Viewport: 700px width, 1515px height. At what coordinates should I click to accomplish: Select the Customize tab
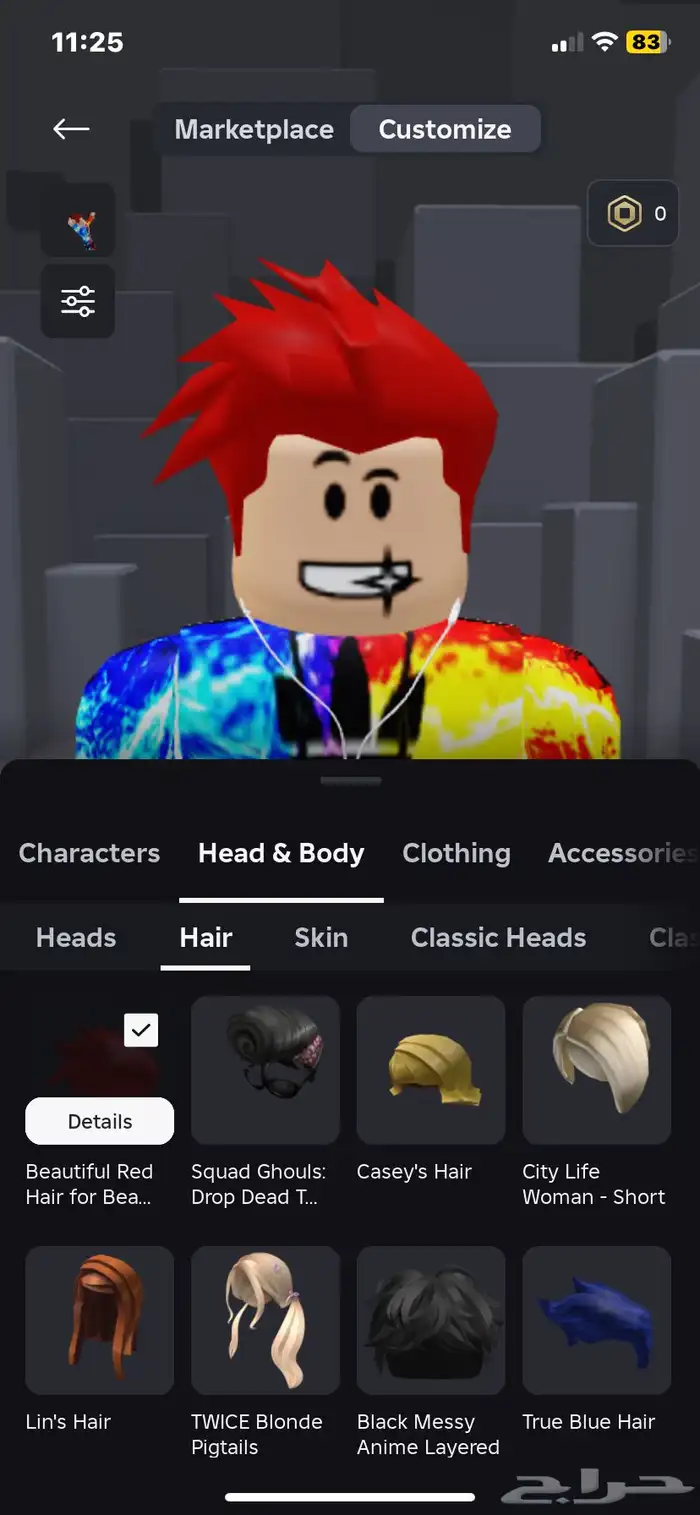(445, 129)
